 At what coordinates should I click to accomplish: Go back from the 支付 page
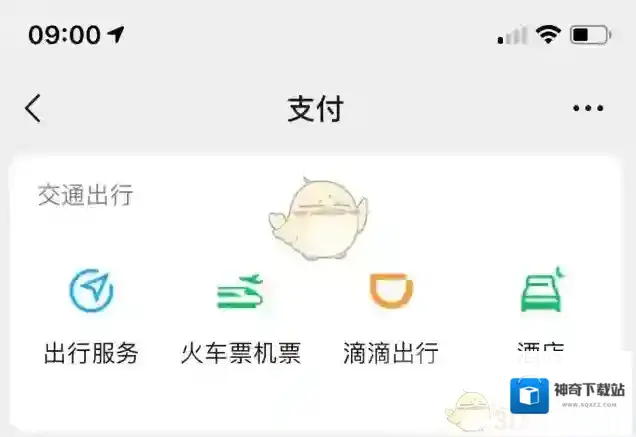(34, 108)
